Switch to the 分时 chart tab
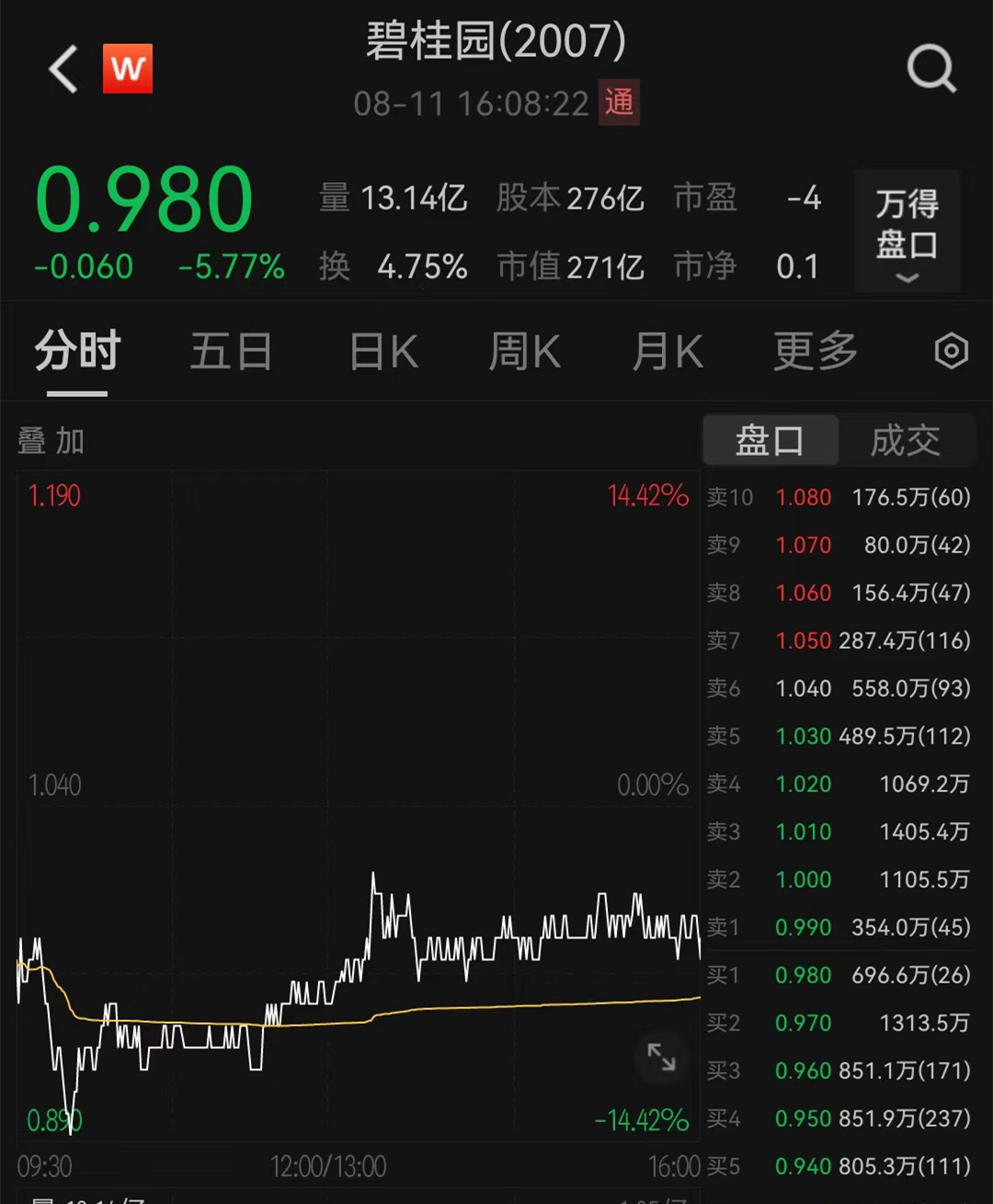Image resolution: width=993 pixels, height=1204 pixels. [x=77, y=352]
